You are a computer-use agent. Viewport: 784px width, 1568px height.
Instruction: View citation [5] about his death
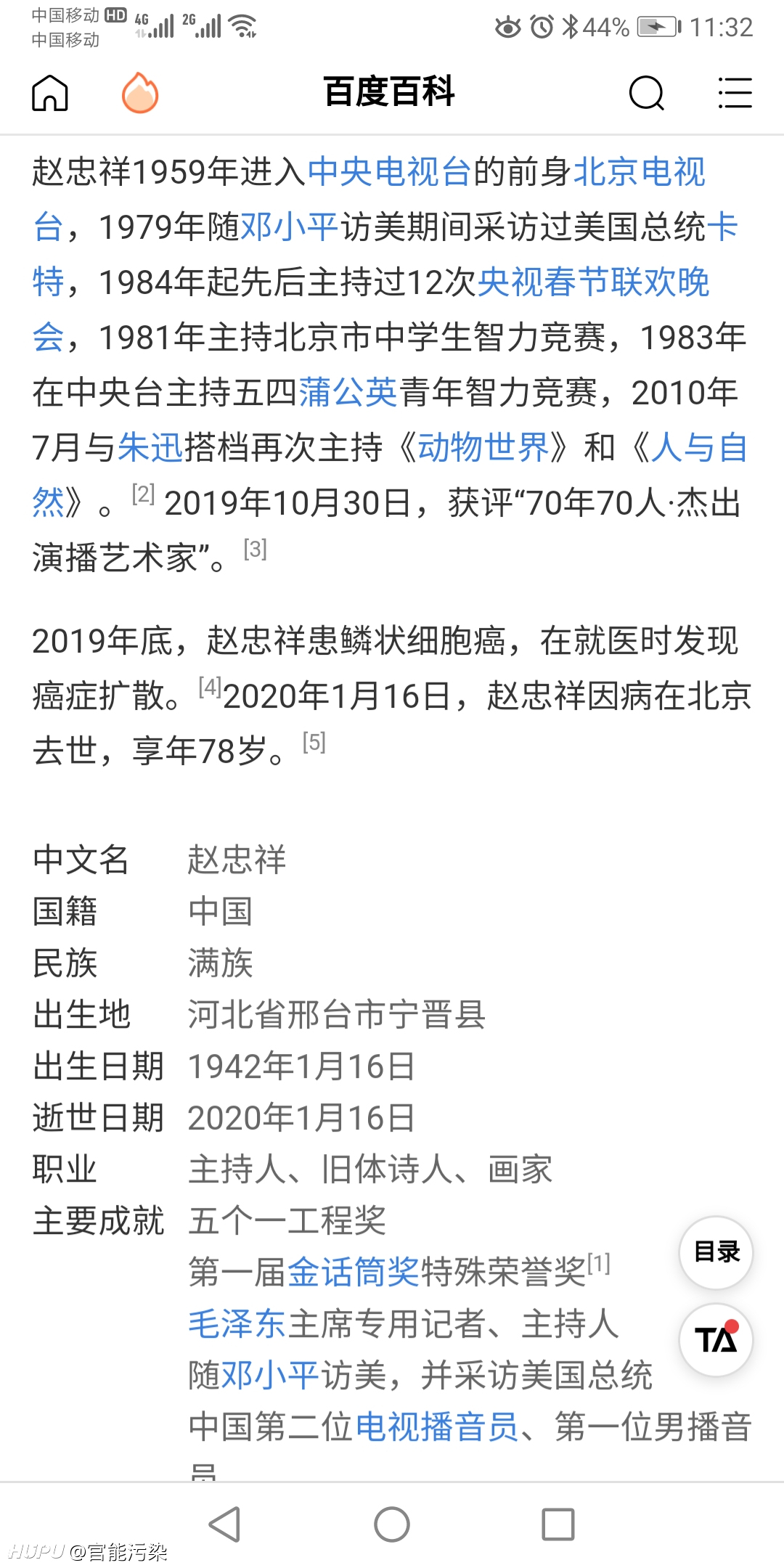pos(314,742)
